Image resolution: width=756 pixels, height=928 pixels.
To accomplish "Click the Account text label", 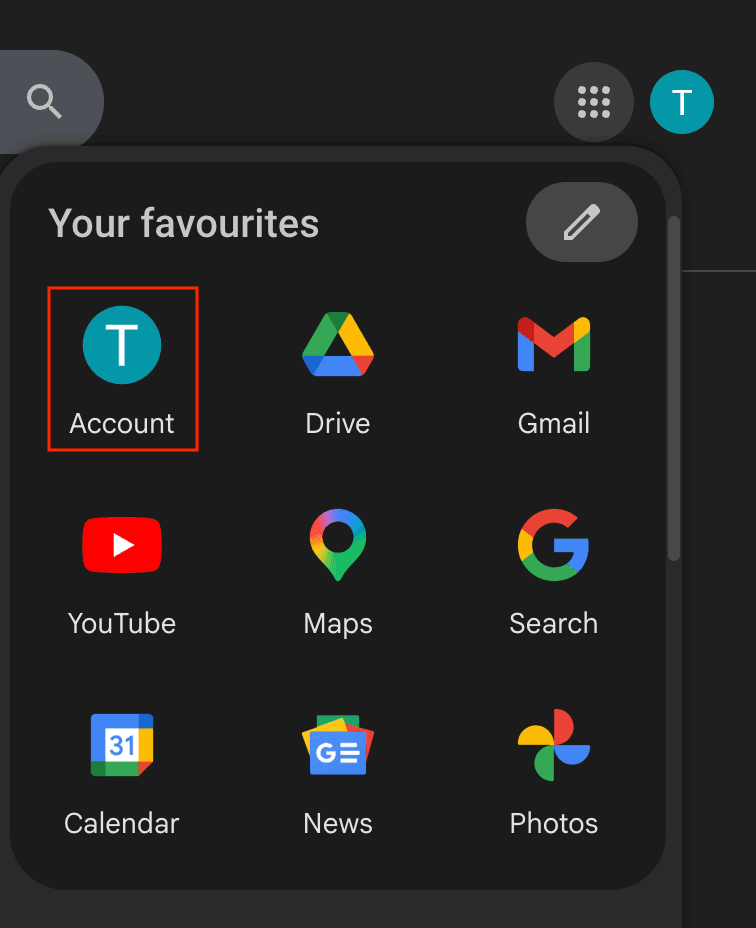I will (x=122, y=423).
